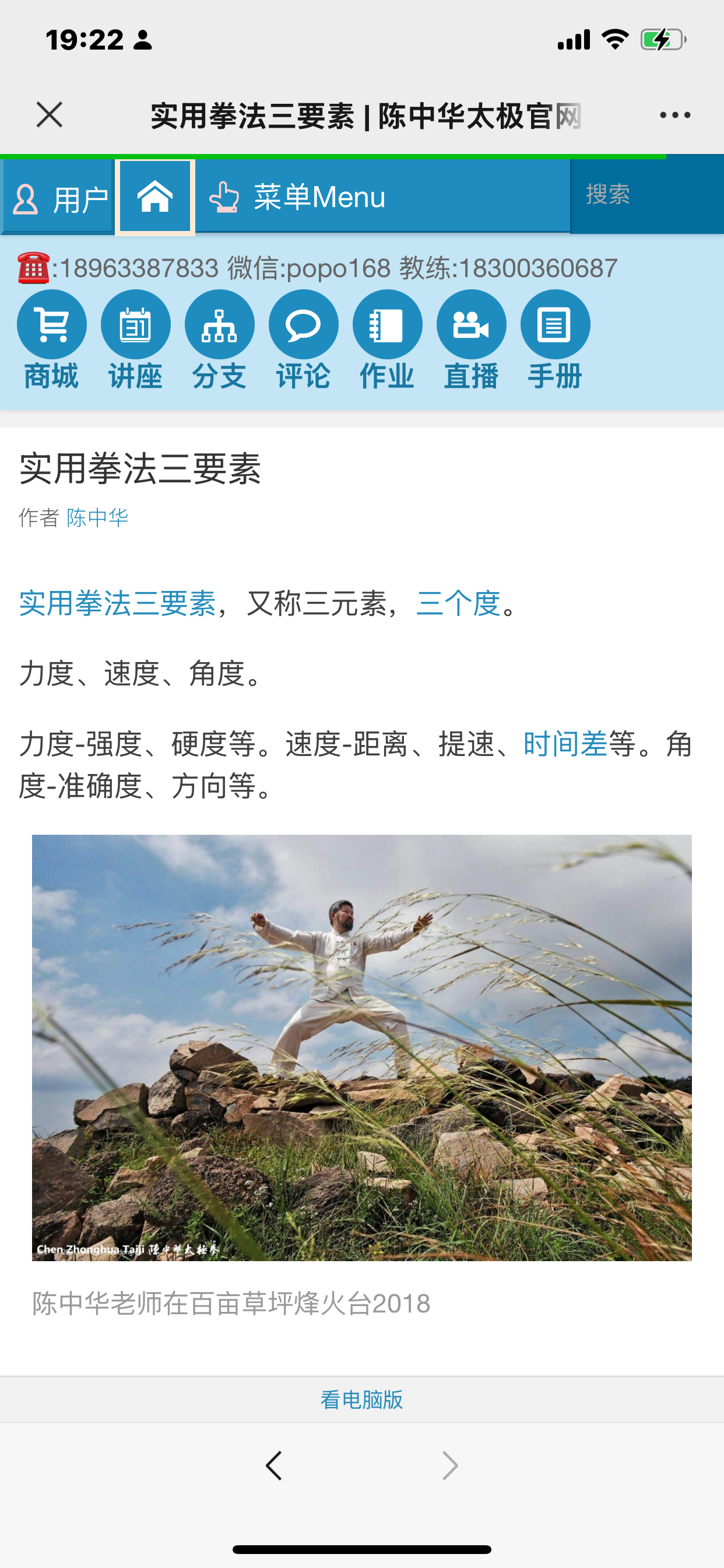Open the 分支 branches section
The width and height of the screenshot is (724, 1568).
pos(220,340)
